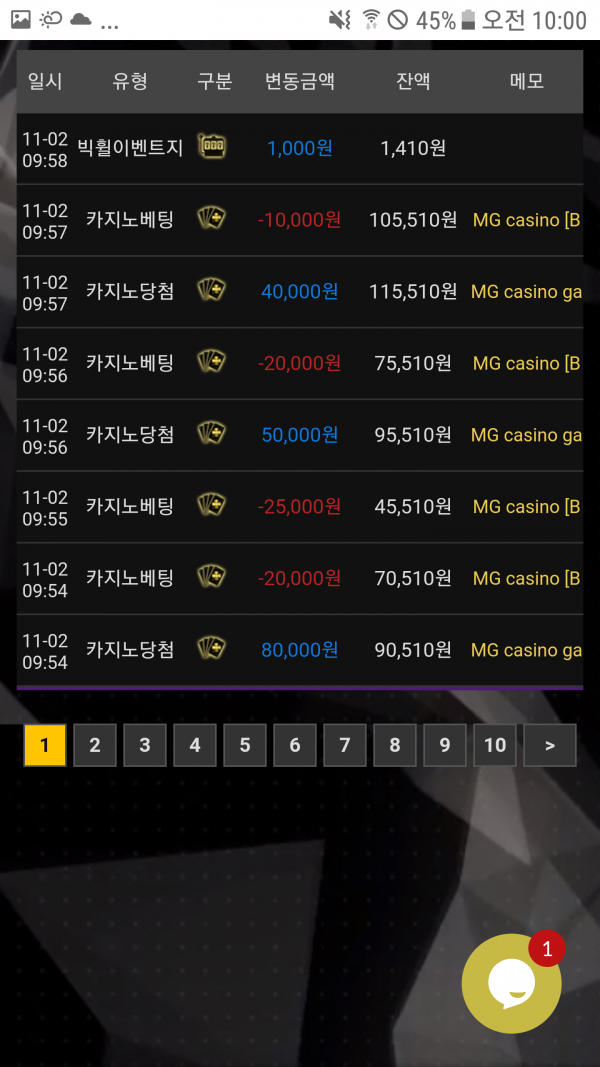
Task: Open the chat support bubble
Action: [511, 984]
